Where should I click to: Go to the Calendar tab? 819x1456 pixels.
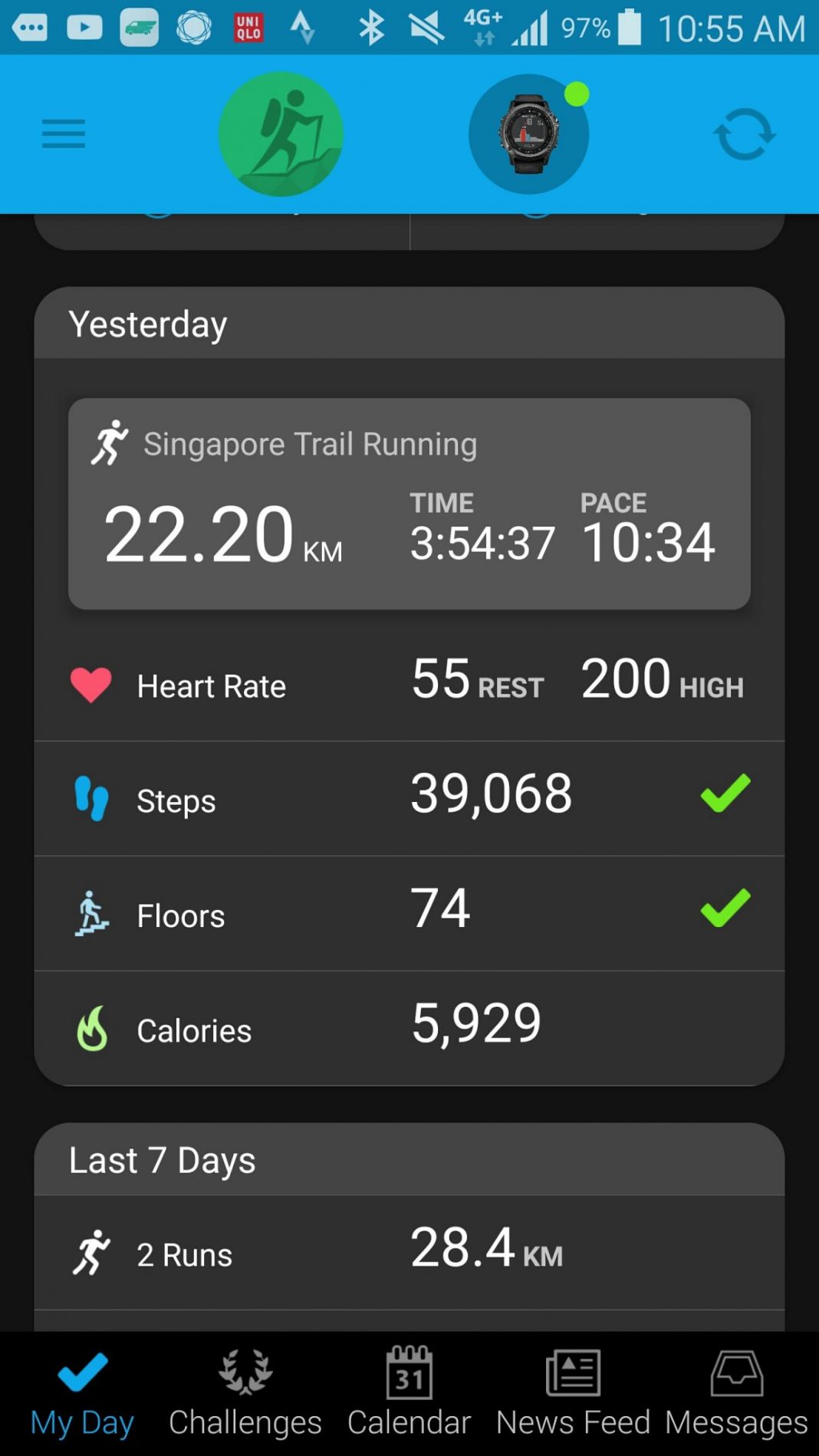point(409,1394)
